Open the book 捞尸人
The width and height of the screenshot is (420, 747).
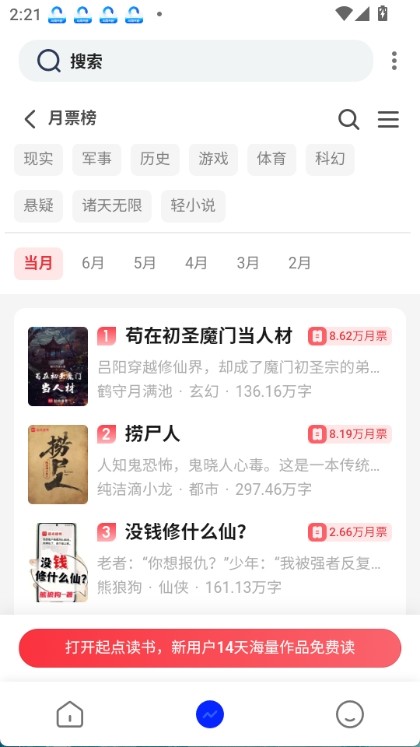pyautogui.click(x=210, y=464)
